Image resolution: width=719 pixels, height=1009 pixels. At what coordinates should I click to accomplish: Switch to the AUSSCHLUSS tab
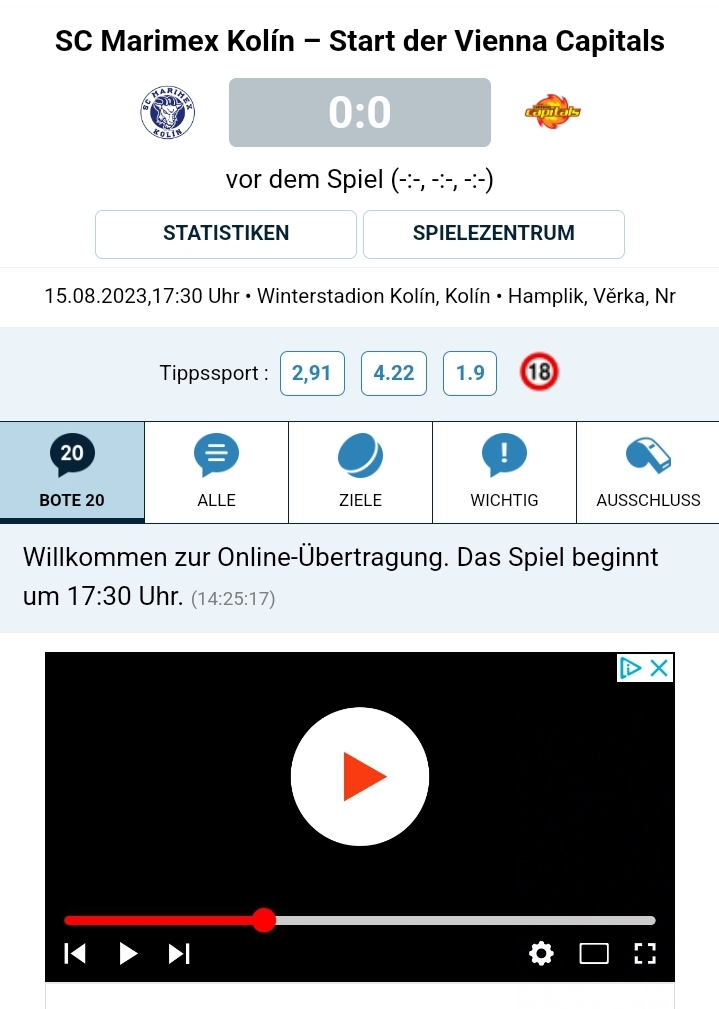648,472
